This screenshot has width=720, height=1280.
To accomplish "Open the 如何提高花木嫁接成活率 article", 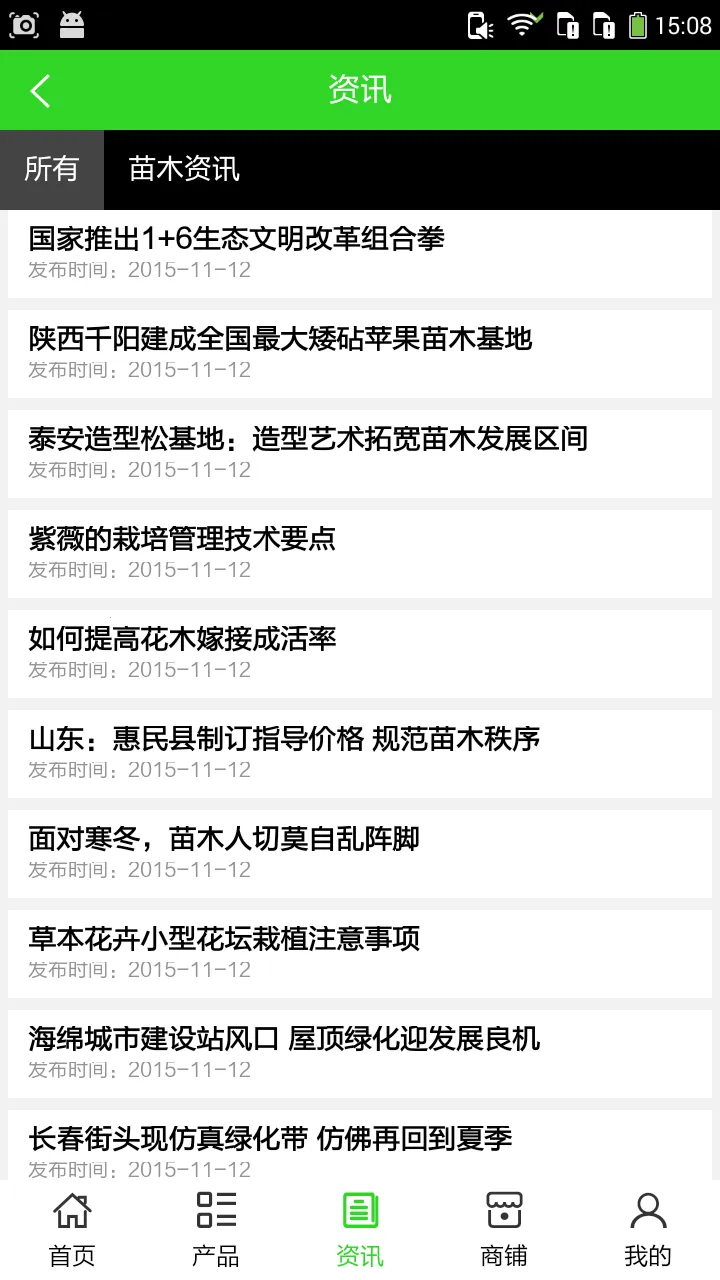I will (360, 652).
